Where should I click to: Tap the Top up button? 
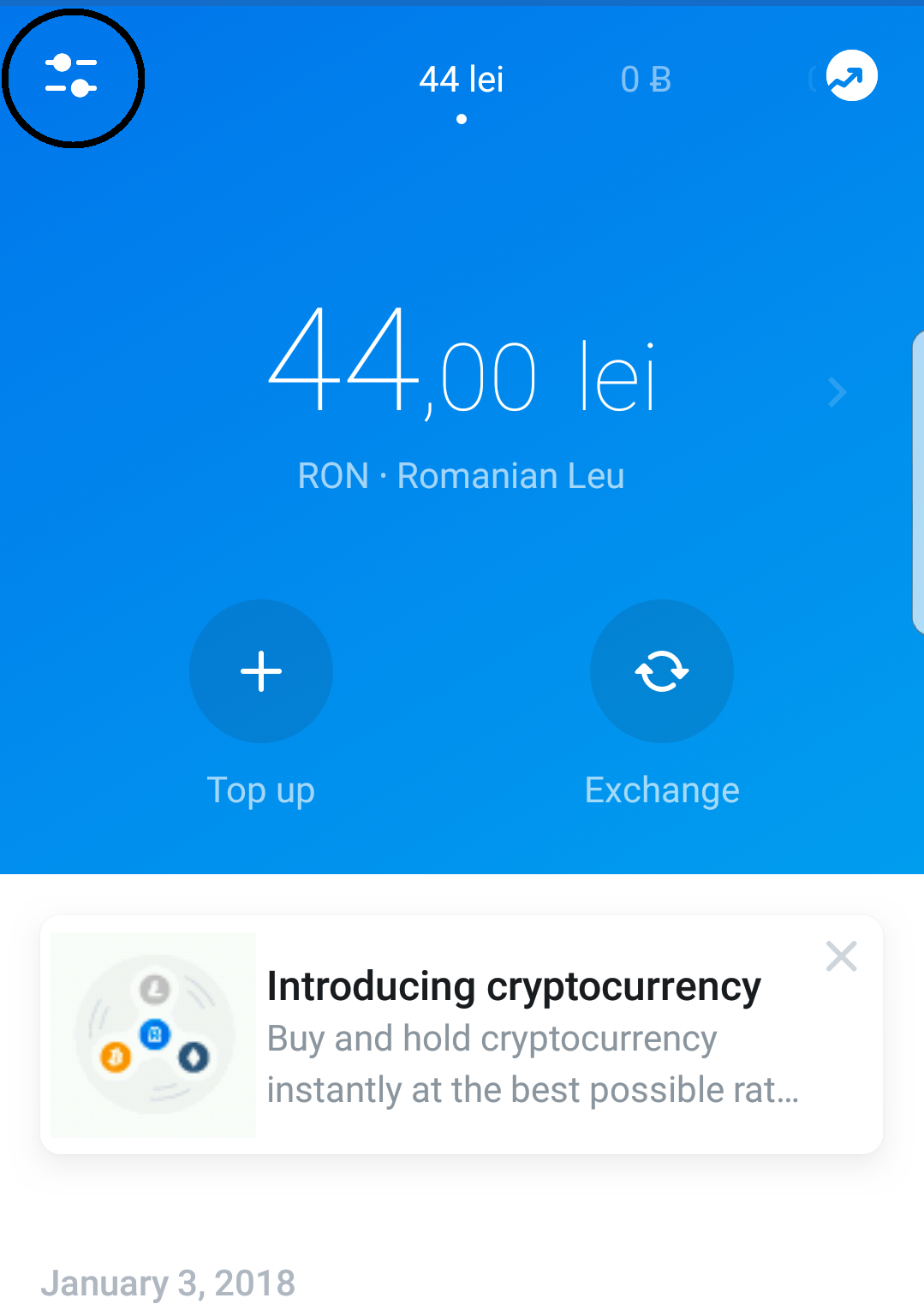261,671
